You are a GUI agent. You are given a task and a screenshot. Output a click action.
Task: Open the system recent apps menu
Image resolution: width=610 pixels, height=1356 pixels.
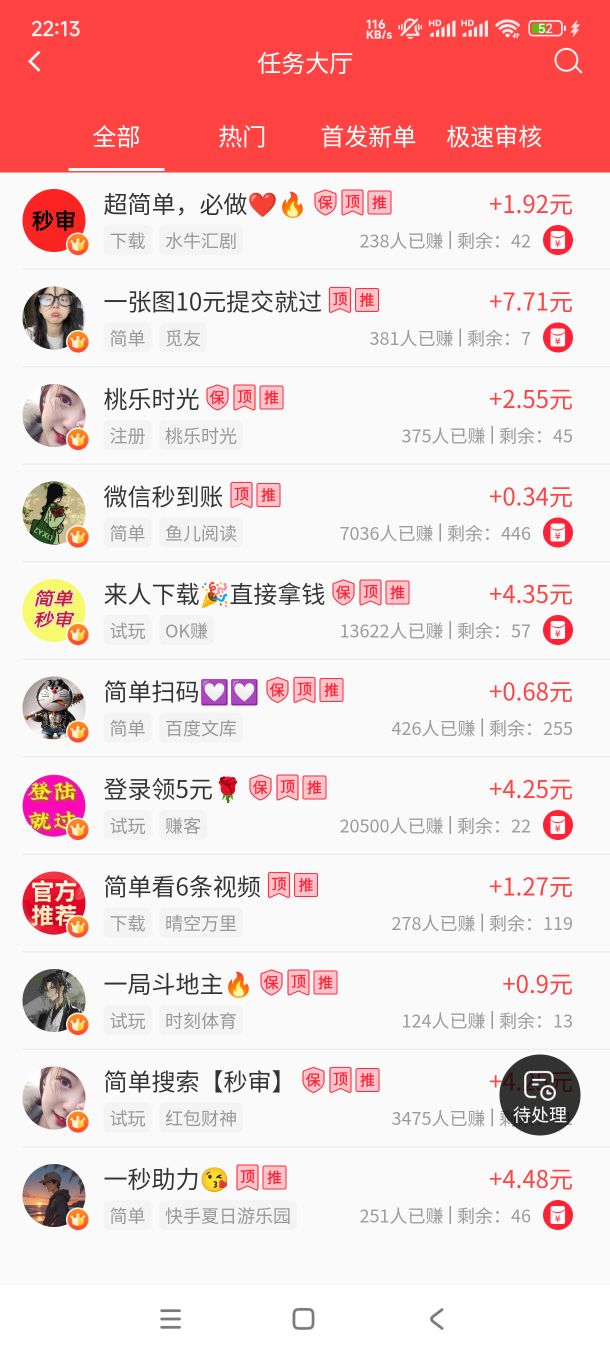171,1319
